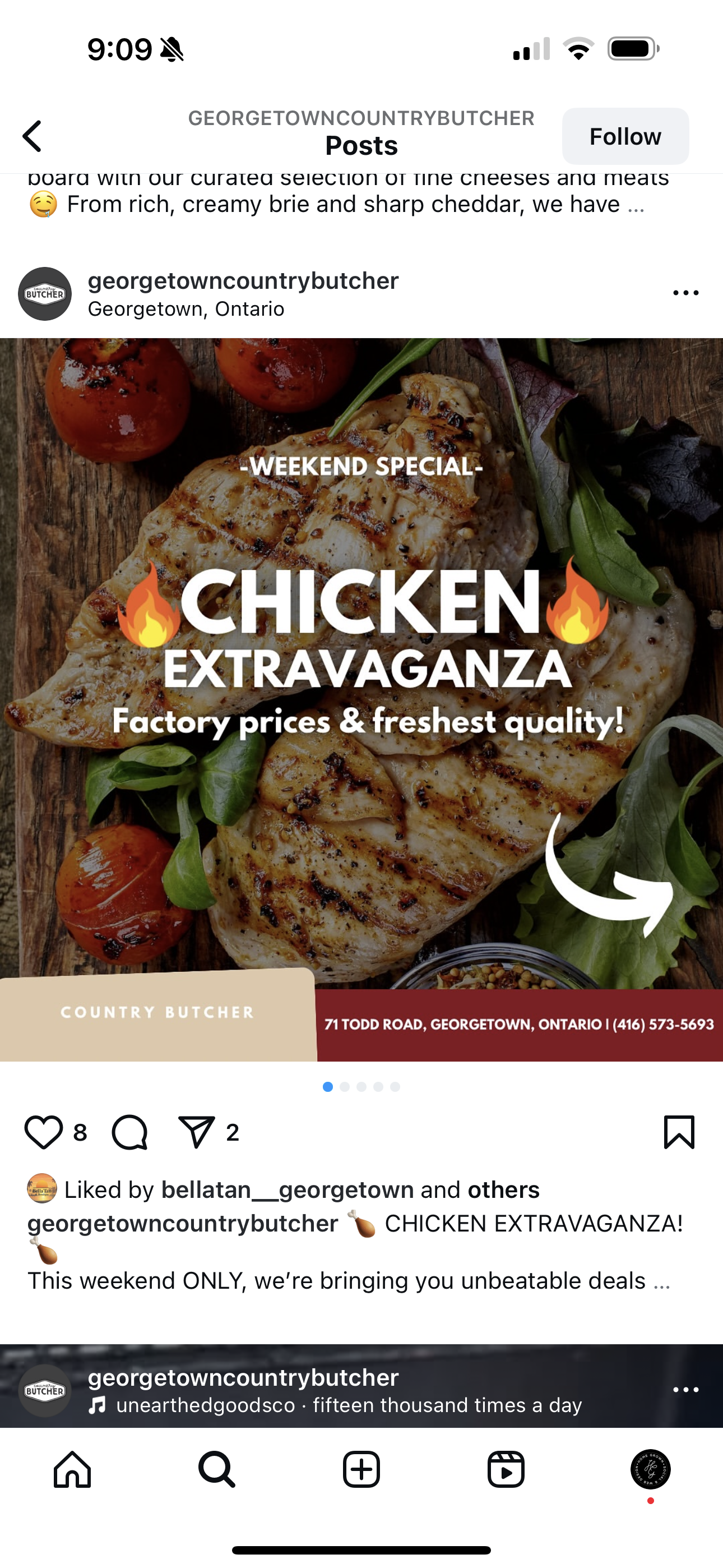Switch to the Search tab
The width and height of the screenshot is (723, 1568).
pyautogui.click(x=217, y=1469)
